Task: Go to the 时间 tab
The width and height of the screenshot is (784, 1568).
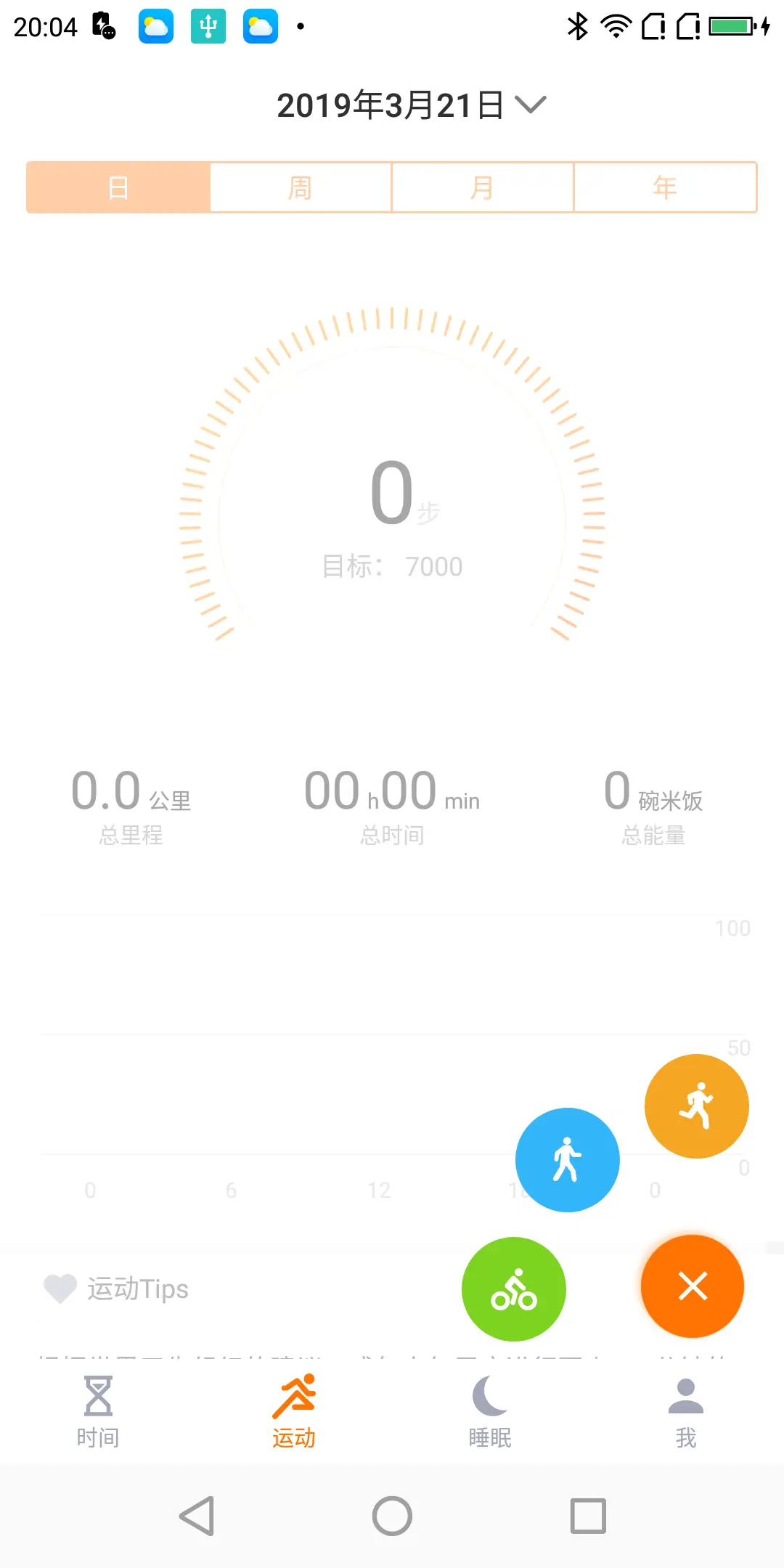Action: (98, 1412)
